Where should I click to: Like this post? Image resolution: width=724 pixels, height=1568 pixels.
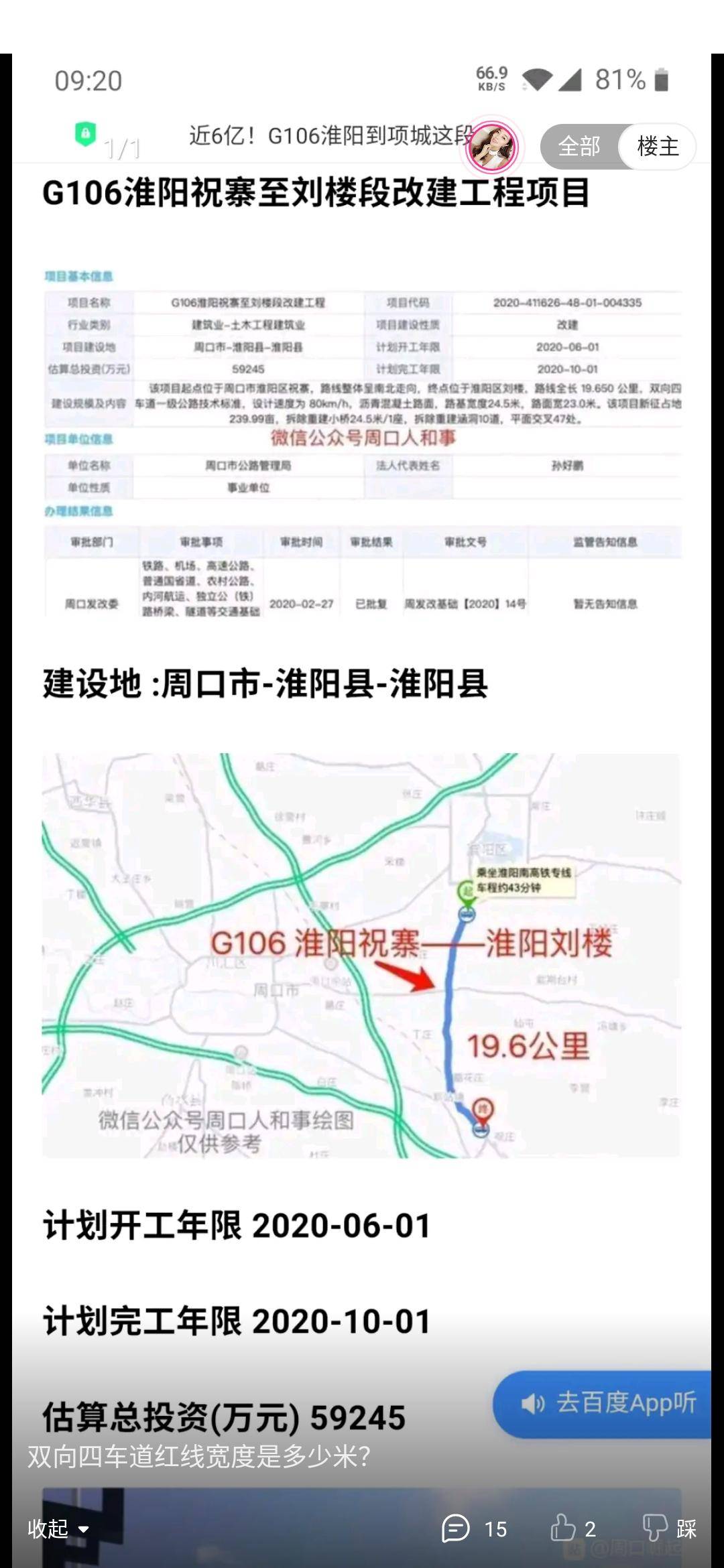[x=572, y=1528]
